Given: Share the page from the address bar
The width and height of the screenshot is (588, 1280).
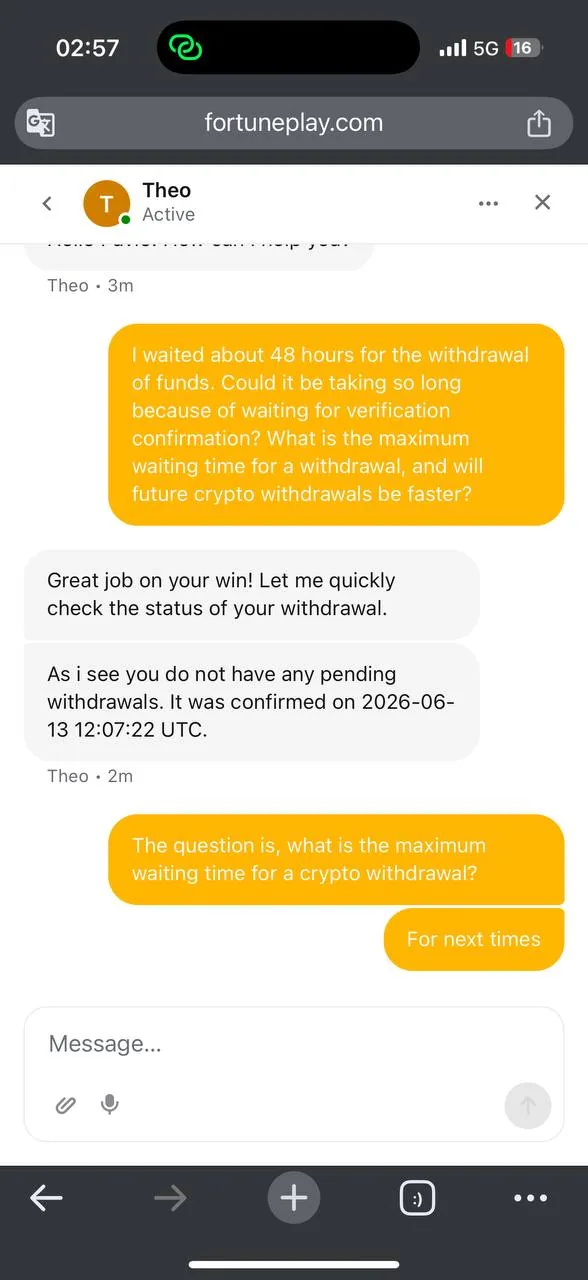Looking at the screenshot, I should (539, 123).
